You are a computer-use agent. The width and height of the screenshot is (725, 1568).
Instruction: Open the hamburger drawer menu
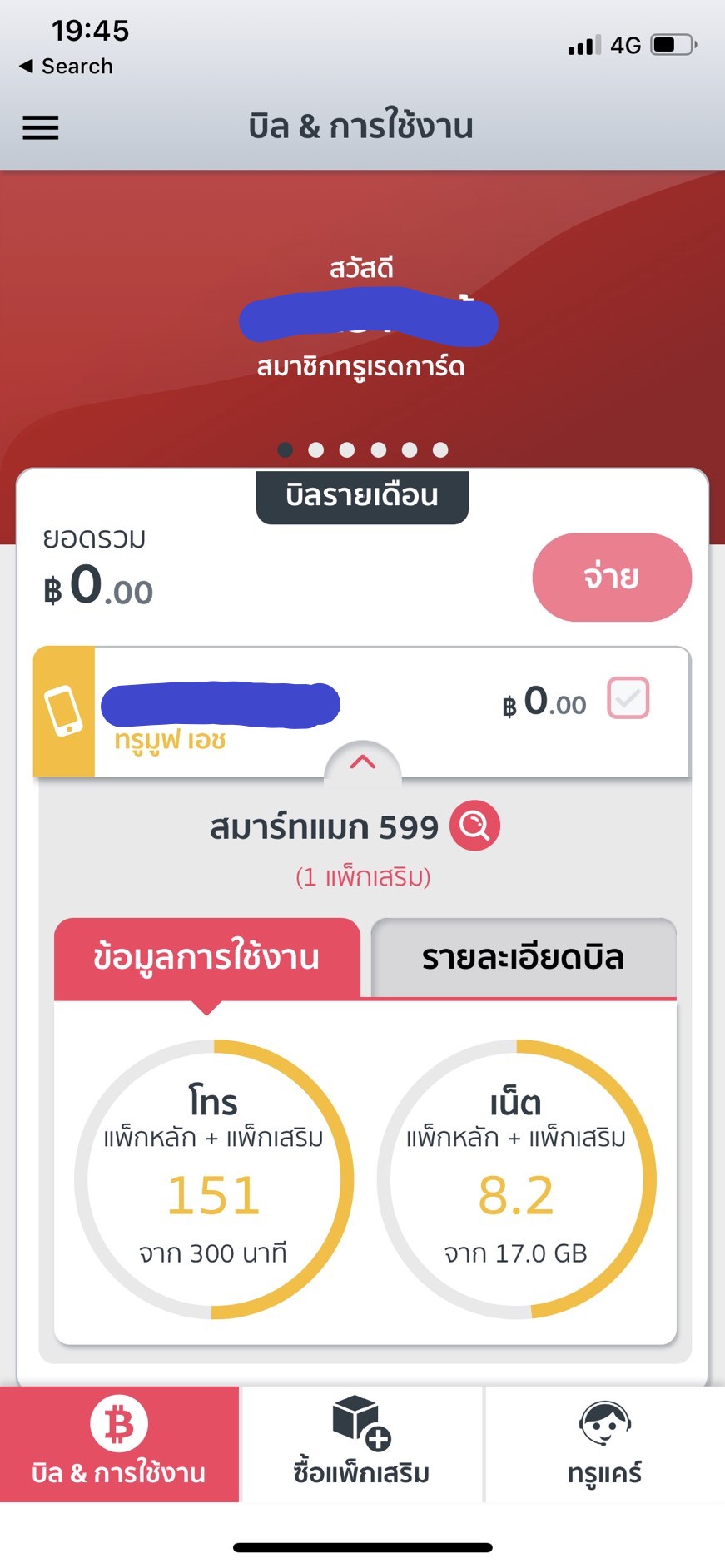point(40,127)
